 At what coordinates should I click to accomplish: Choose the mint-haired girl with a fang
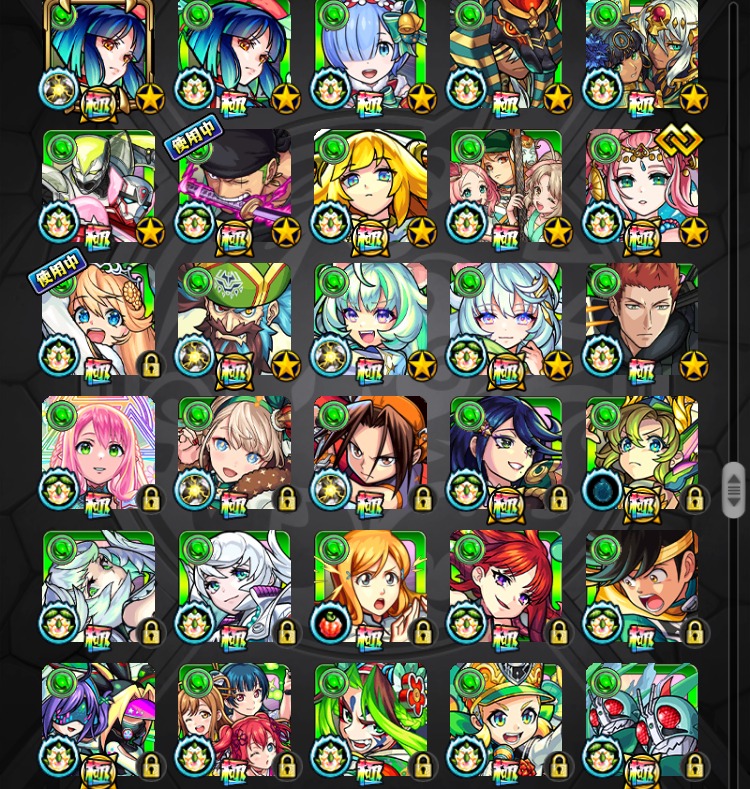tap(370, 320)
